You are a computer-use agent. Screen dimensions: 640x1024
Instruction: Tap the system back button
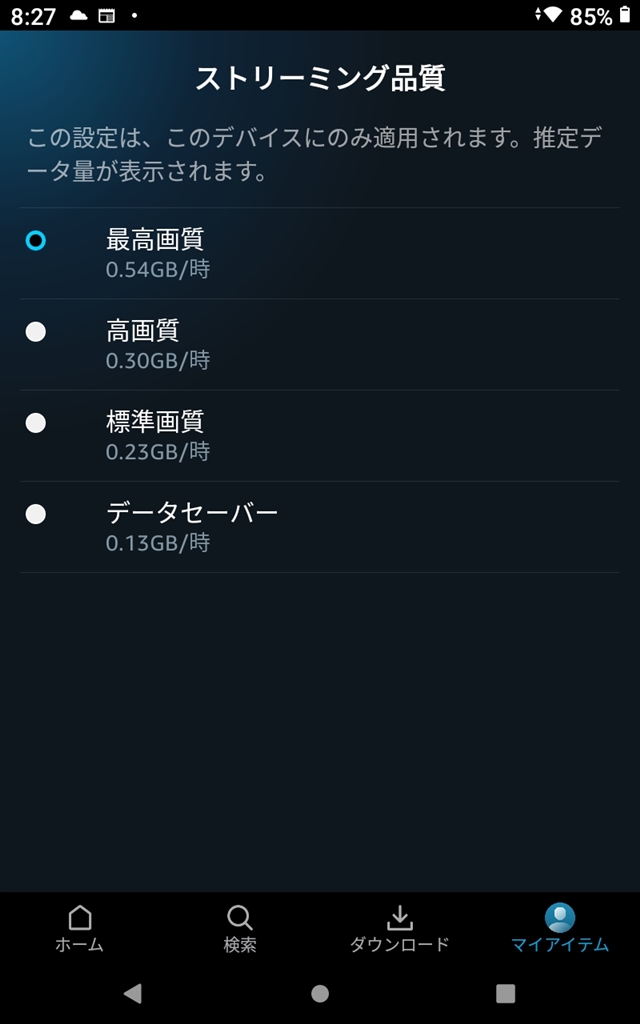[133, 993]
